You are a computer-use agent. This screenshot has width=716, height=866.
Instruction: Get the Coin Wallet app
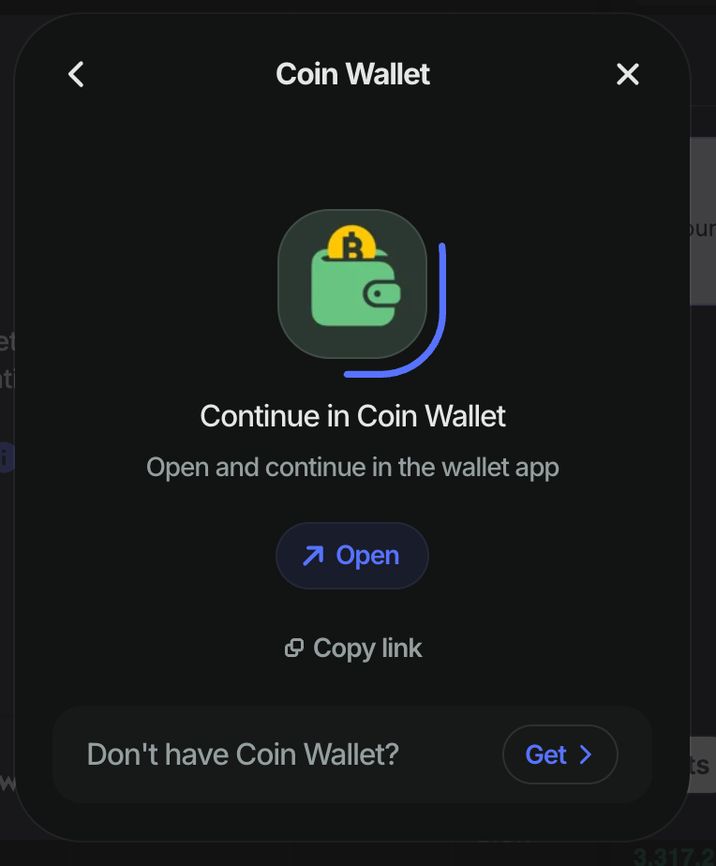click(559, 754)
